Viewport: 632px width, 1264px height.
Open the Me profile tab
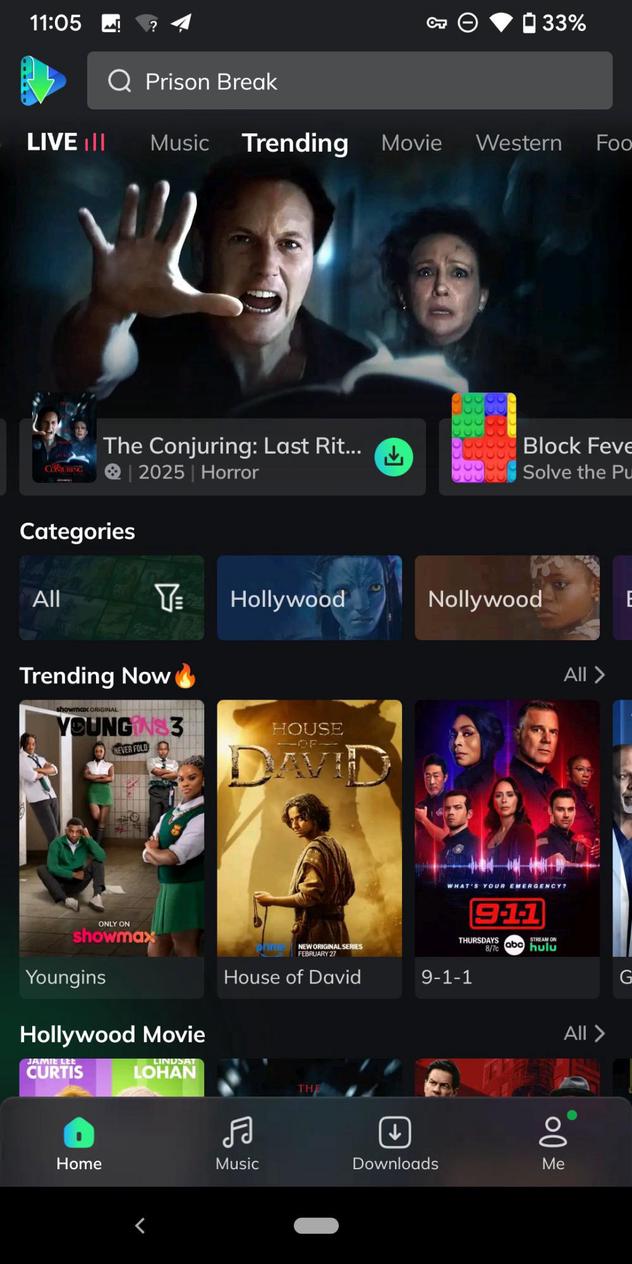[553, 1143]
